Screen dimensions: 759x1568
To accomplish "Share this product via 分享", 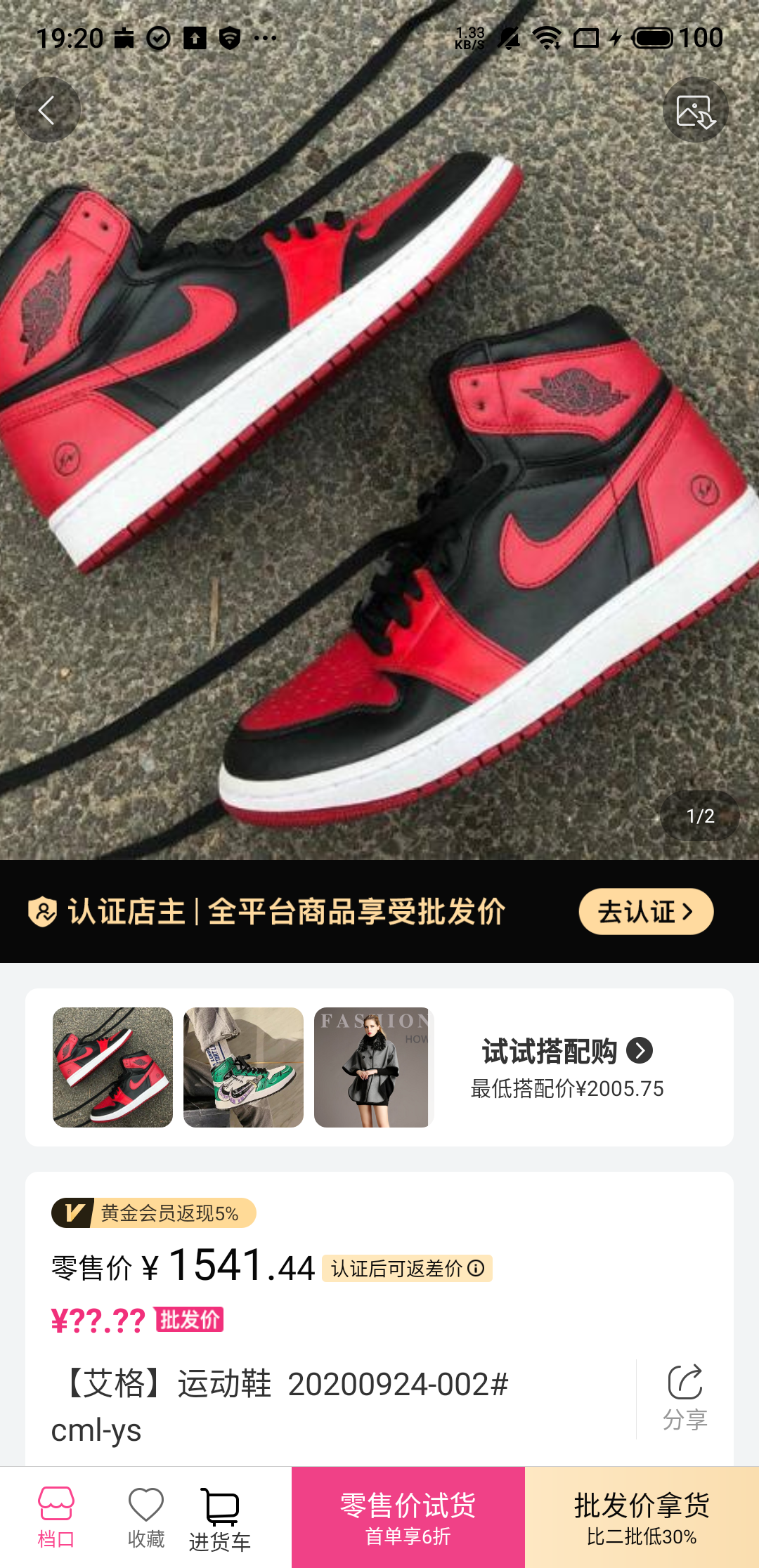I will 685,1398.
